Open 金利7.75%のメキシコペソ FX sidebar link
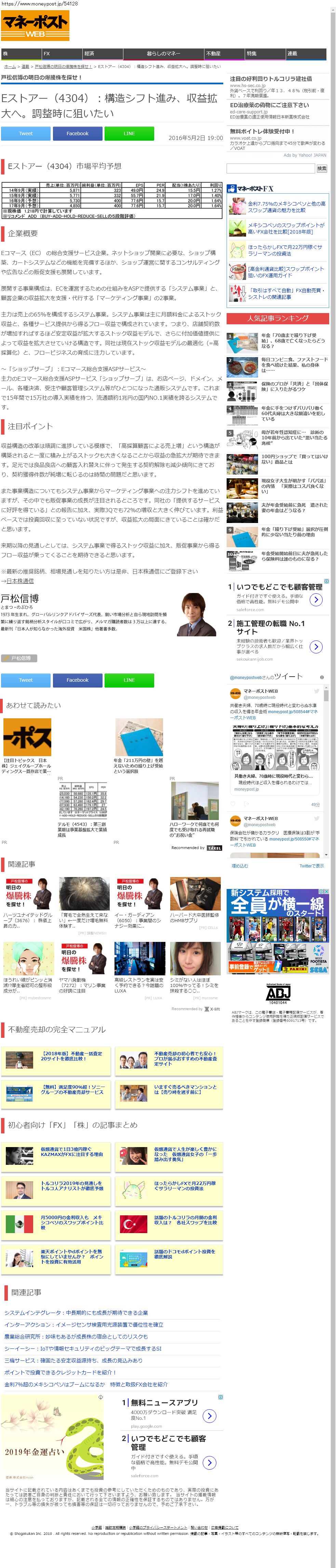 coord(286,207)
